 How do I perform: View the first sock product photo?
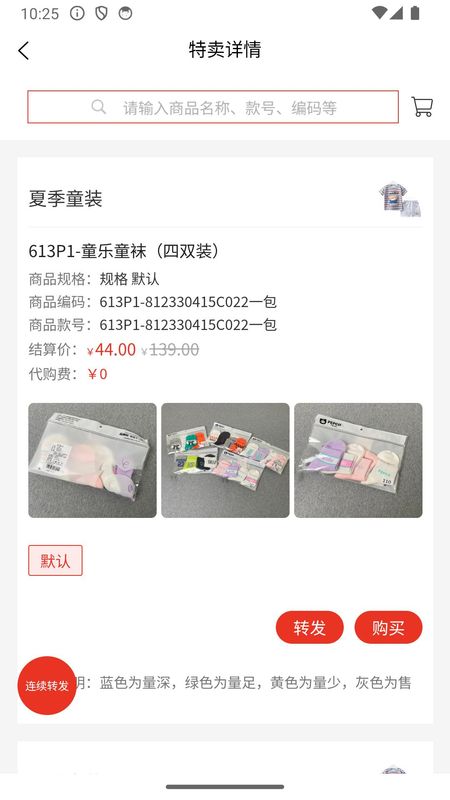(x=92, y=460)
